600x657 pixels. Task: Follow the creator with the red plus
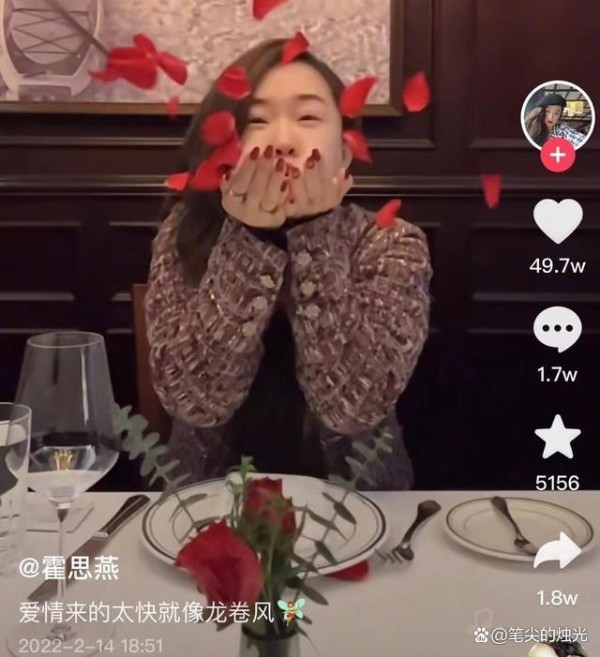[x=557, y=156]
